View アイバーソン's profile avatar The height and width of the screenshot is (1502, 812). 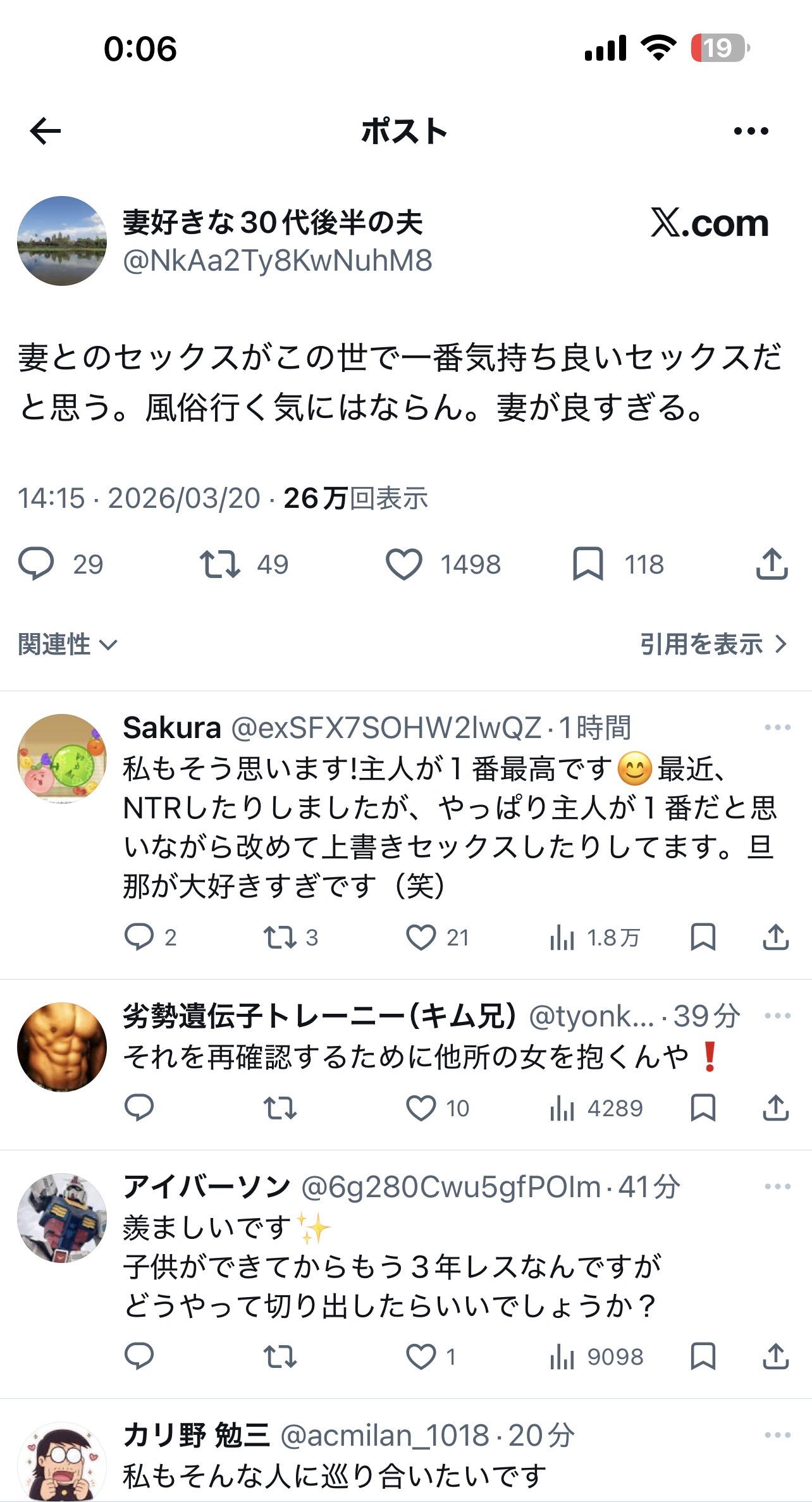(x=62, y=1218)
